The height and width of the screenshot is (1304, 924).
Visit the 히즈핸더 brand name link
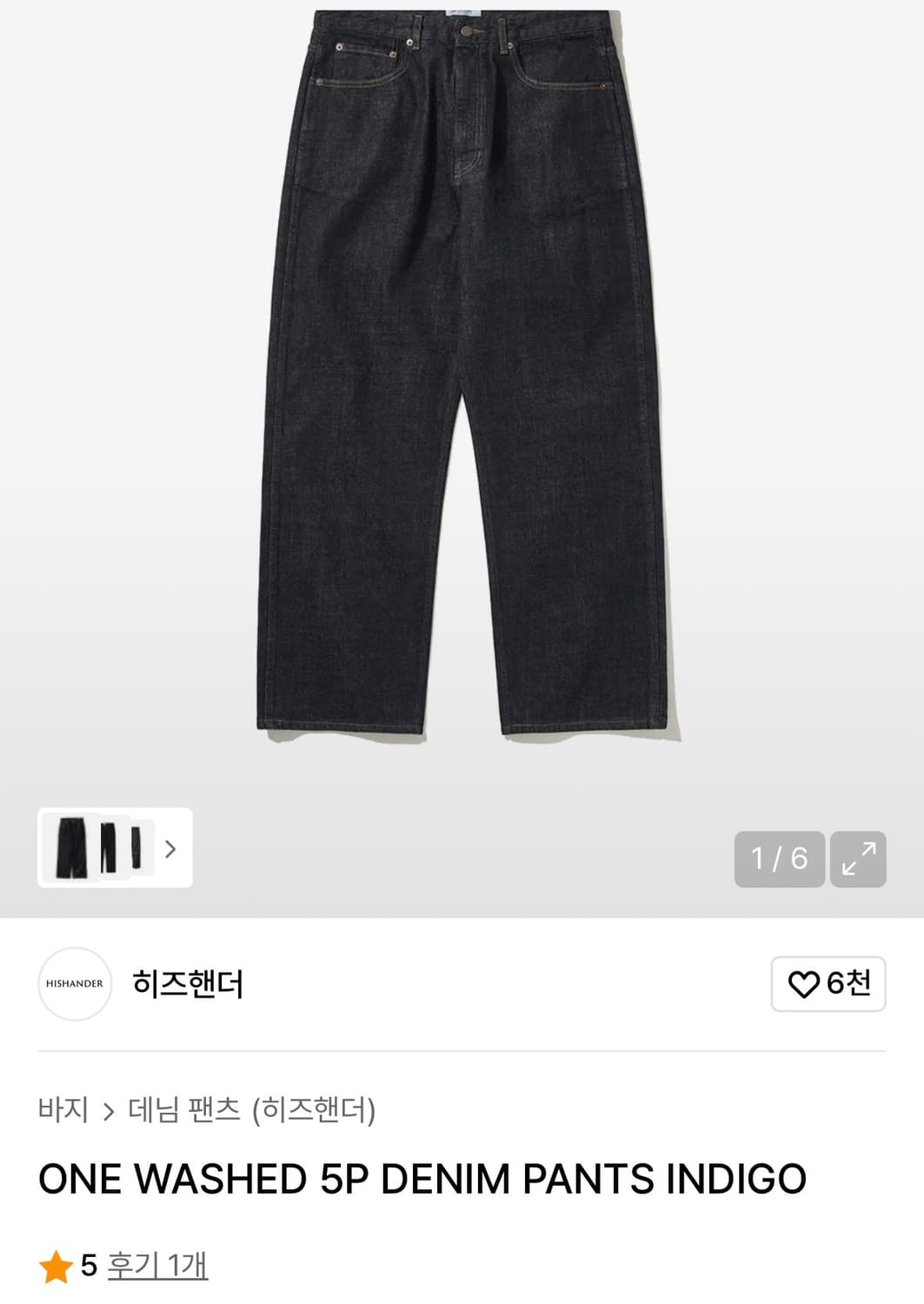[191, 984]
